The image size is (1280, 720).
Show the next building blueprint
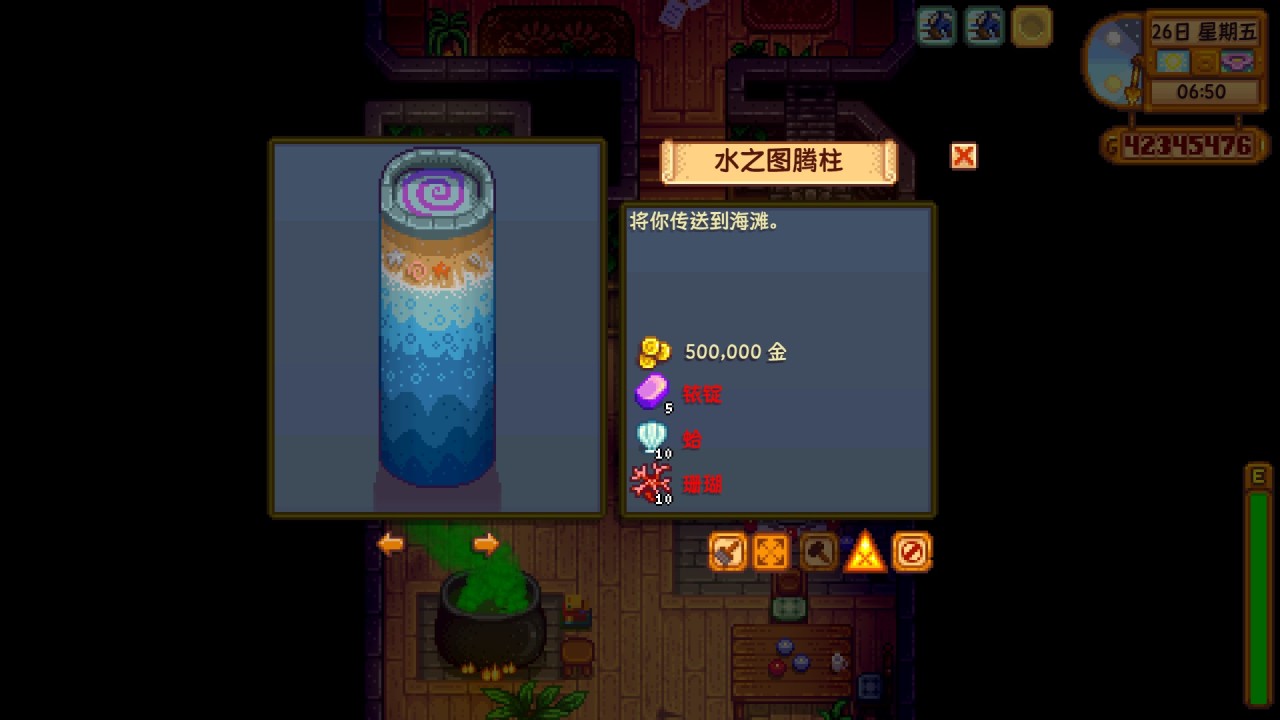[486, 544]
